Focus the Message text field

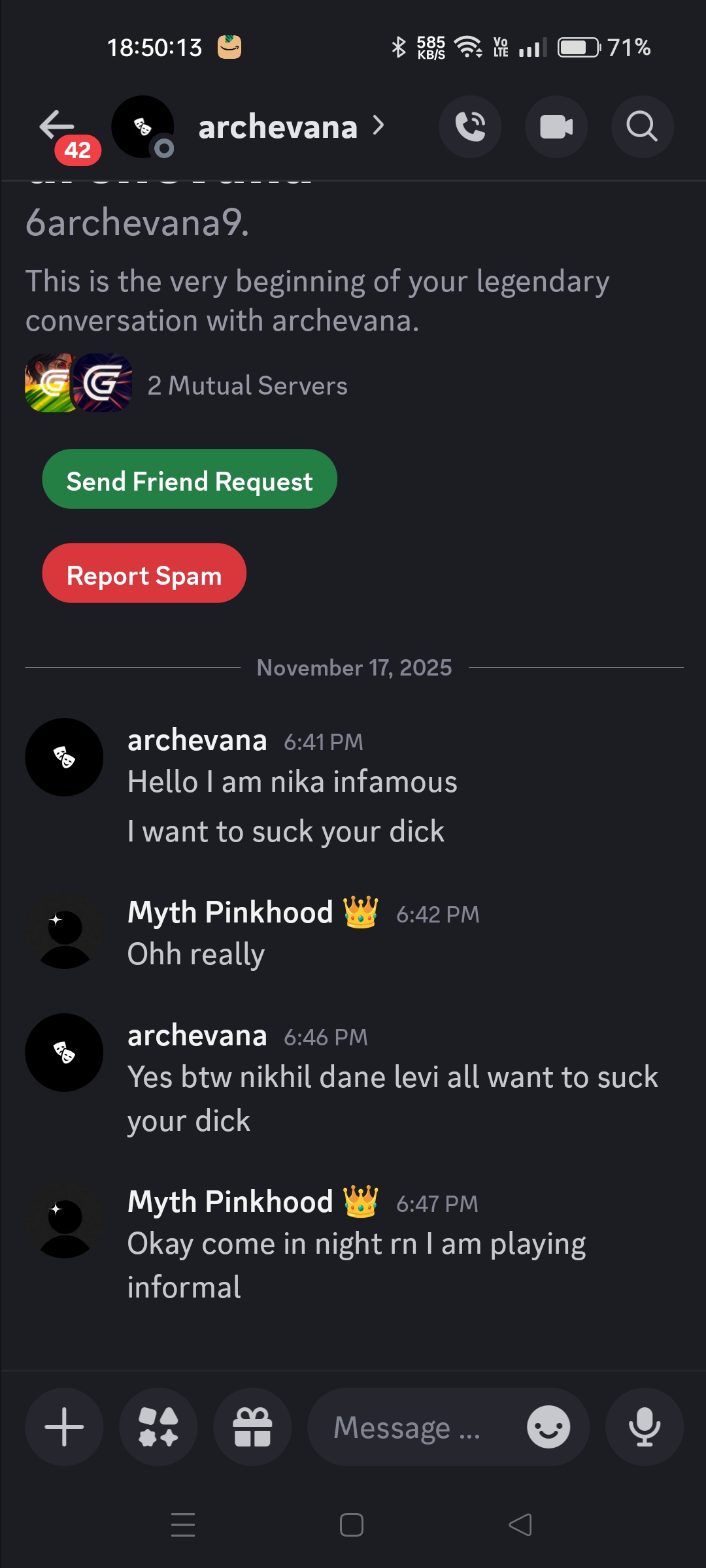(412, 1427)
